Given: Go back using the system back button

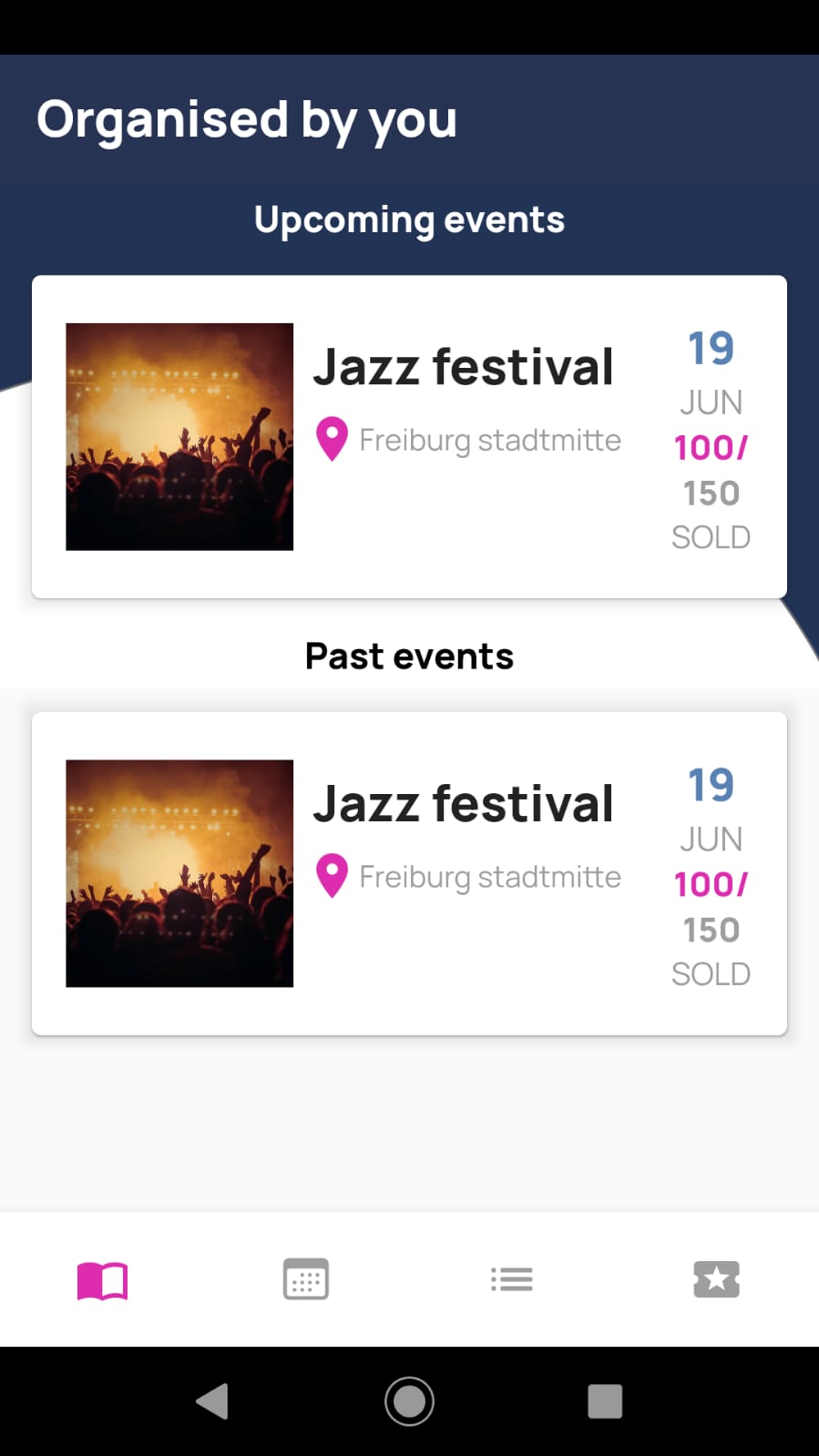Looking at the screenshot, I should pos(212,1401).
